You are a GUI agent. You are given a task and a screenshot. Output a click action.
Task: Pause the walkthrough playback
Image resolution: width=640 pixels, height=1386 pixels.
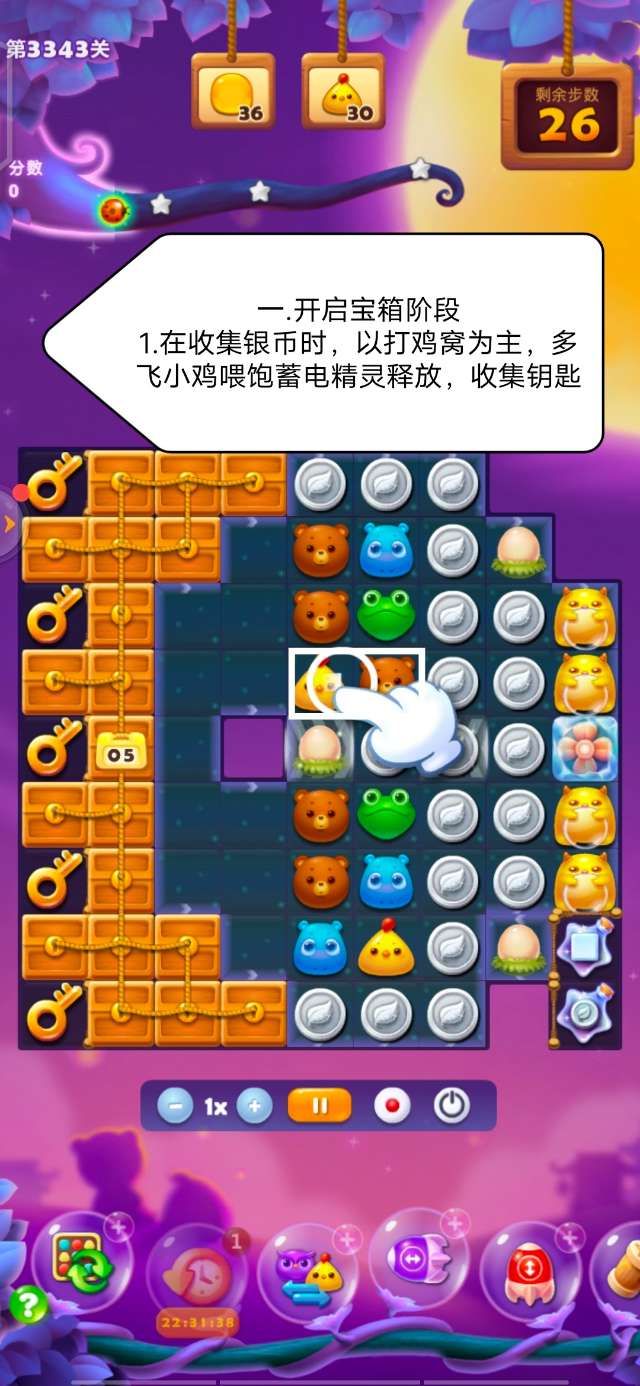tap(320, 1107)
